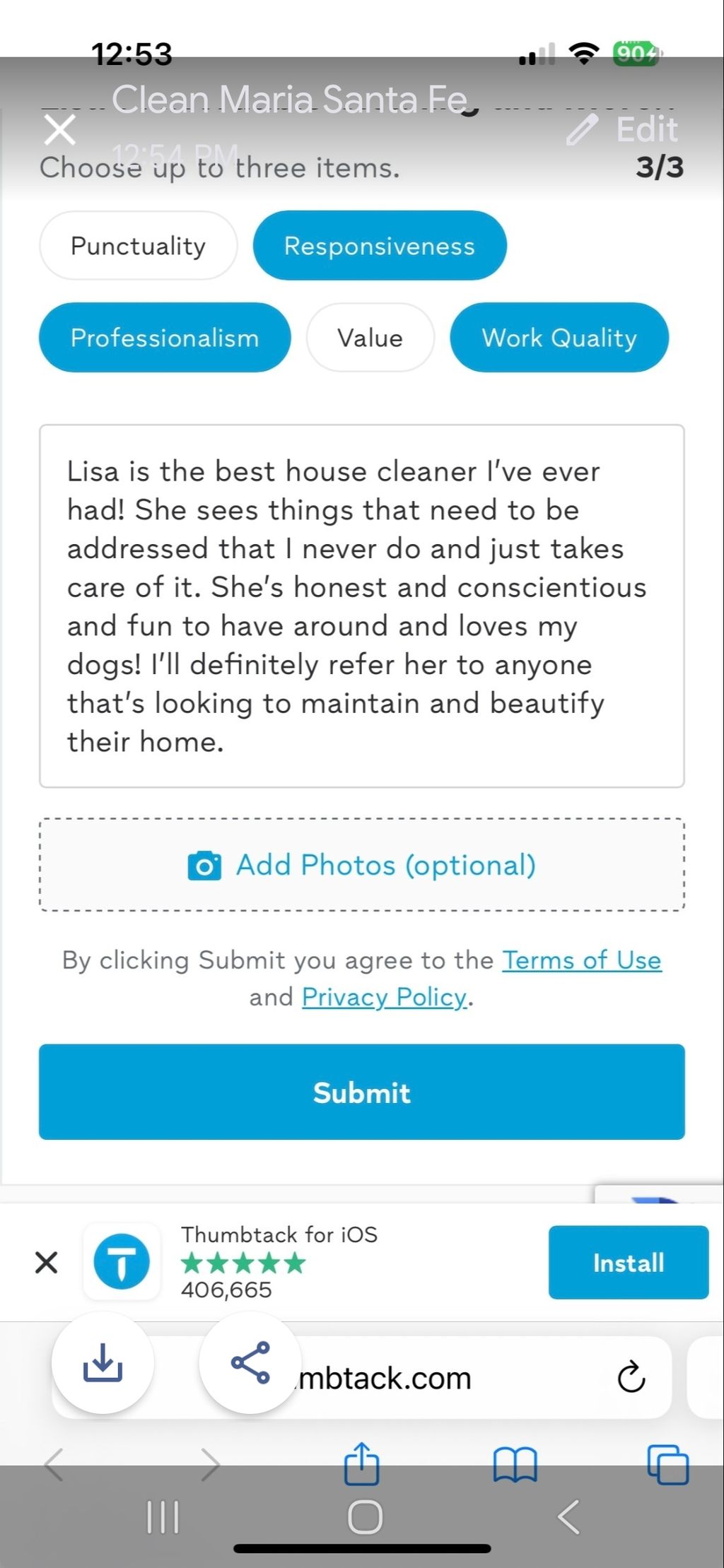The image size is (724, 1568).
Task: Tap the Edit pencil button
Action: [623, 130]
